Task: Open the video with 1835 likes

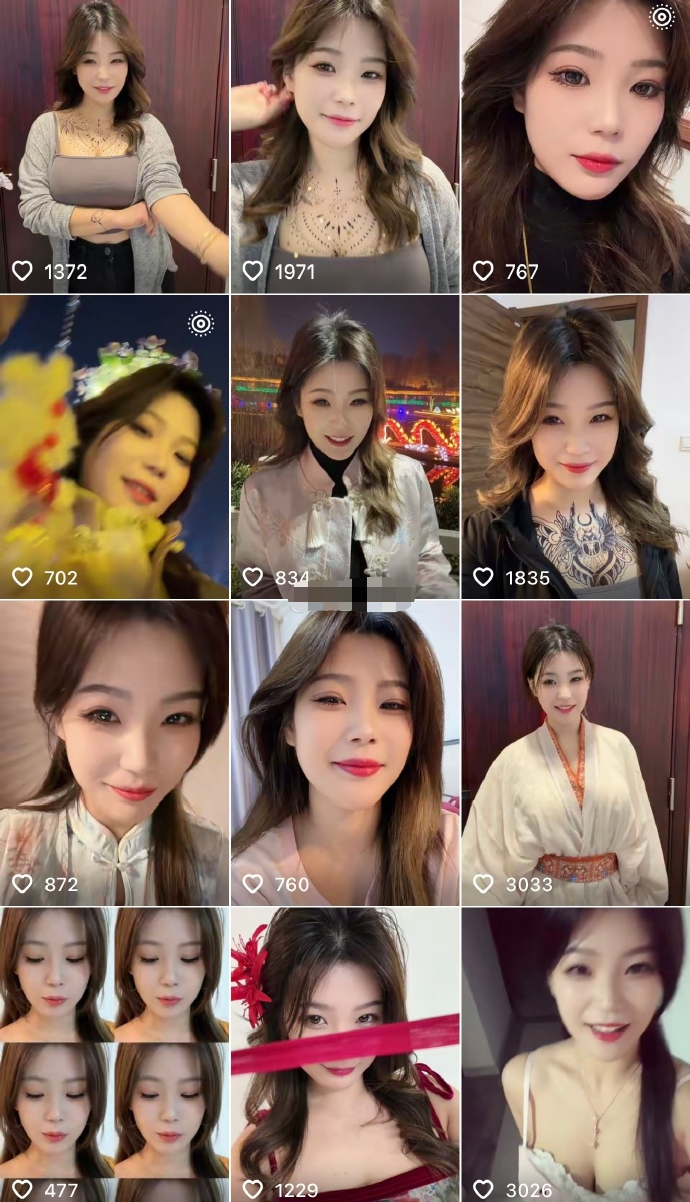Action: coord(575,447)
